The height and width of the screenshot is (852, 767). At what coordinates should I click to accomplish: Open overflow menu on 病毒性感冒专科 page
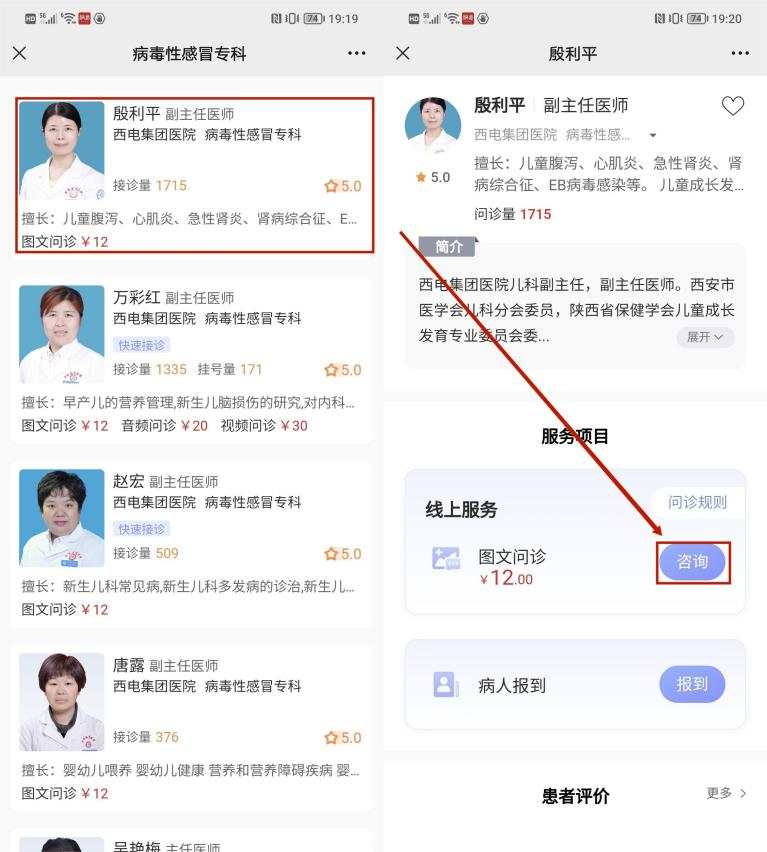click(x=357, y=53)
